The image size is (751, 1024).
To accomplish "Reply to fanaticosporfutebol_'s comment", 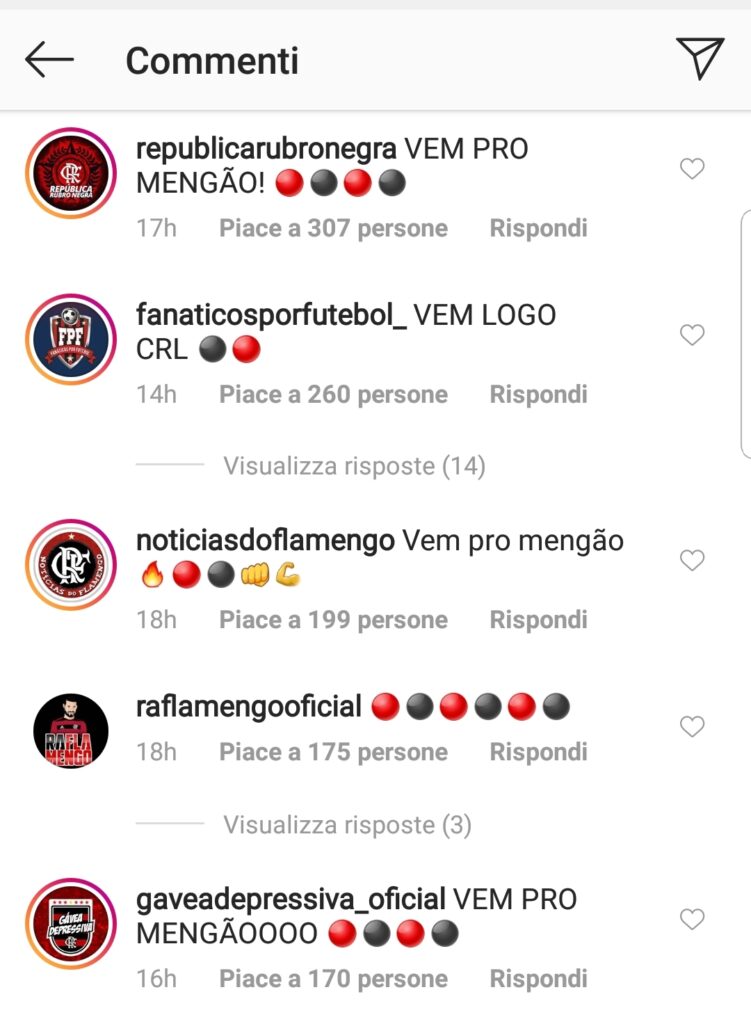I will coord(538,394).
